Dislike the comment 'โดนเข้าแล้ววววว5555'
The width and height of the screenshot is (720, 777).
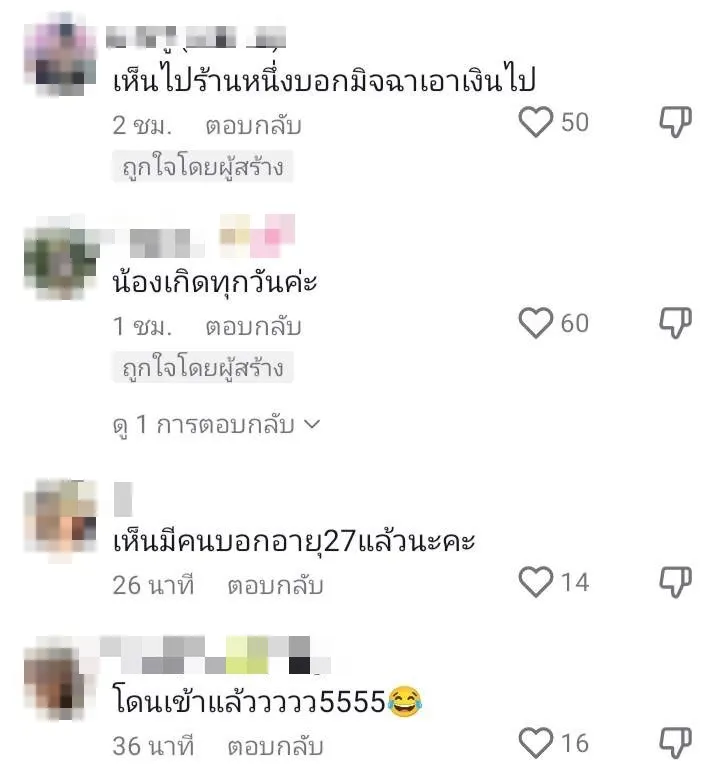[676, 743]
